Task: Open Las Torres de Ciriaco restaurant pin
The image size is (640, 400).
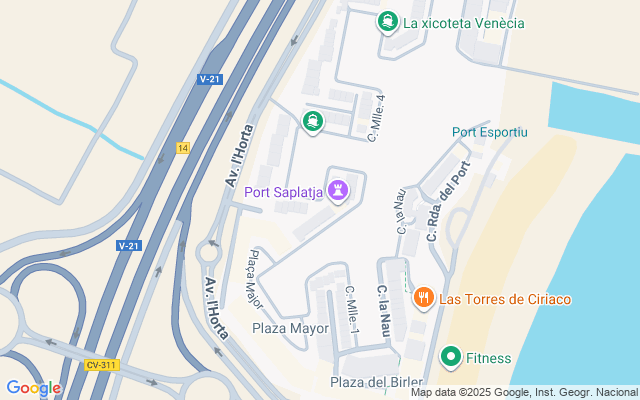Action: click(425, 298)
